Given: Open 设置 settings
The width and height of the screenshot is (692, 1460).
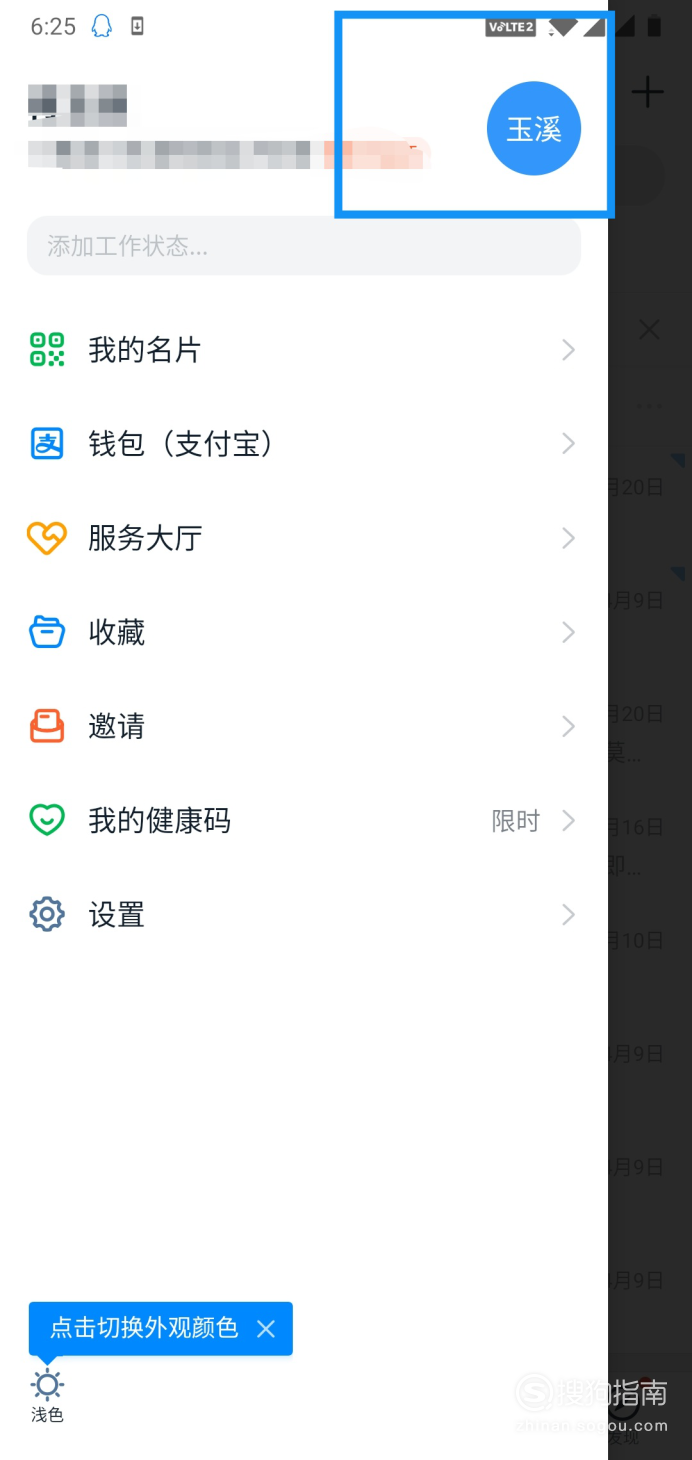Looking at the screenshot, I should point(303,915).
